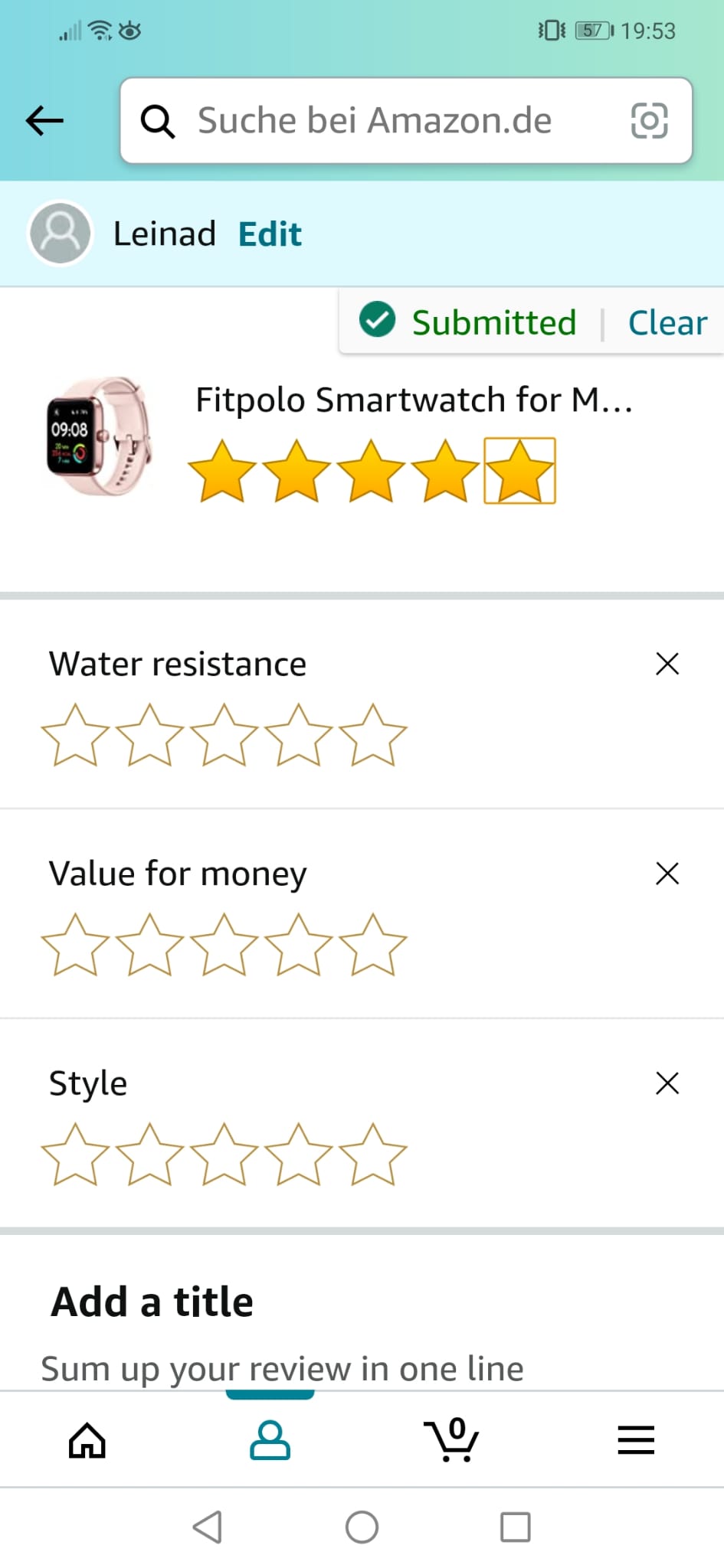The image size is (724, 1568).
Task: Edit the Leinad profile name
Action: tap(270, 234)
